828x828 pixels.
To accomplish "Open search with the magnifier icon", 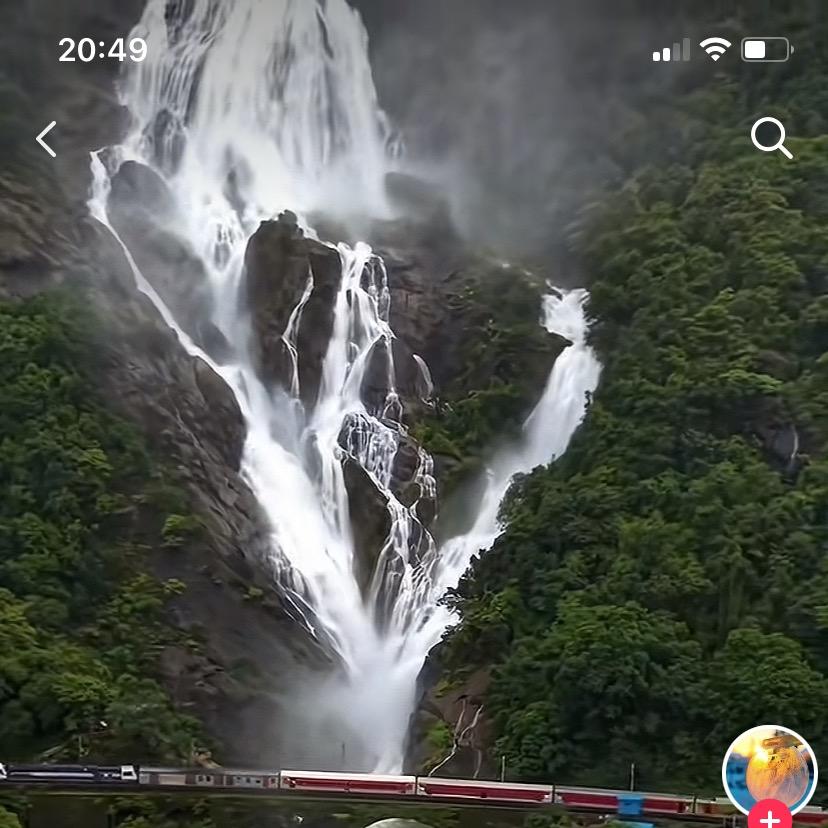I will pos(771,138).
